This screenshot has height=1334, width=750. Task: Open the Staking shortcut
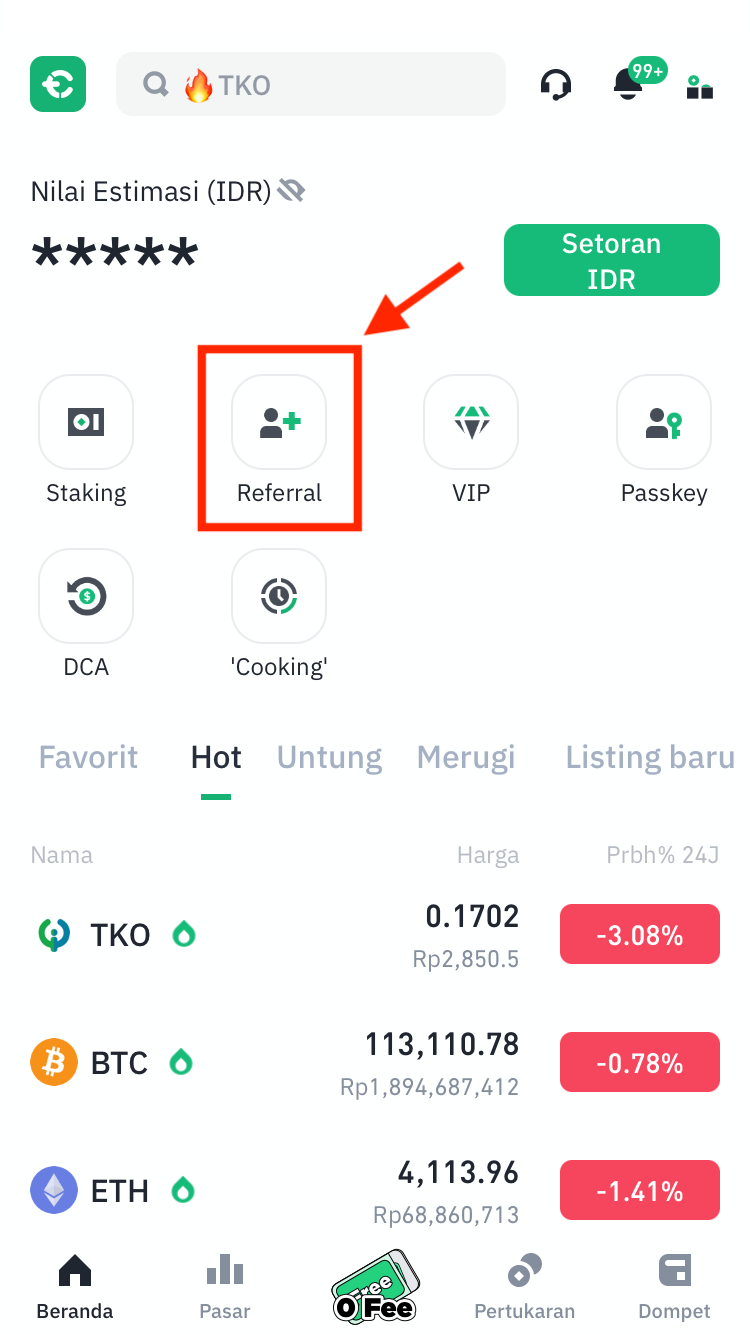click(86, 440)
